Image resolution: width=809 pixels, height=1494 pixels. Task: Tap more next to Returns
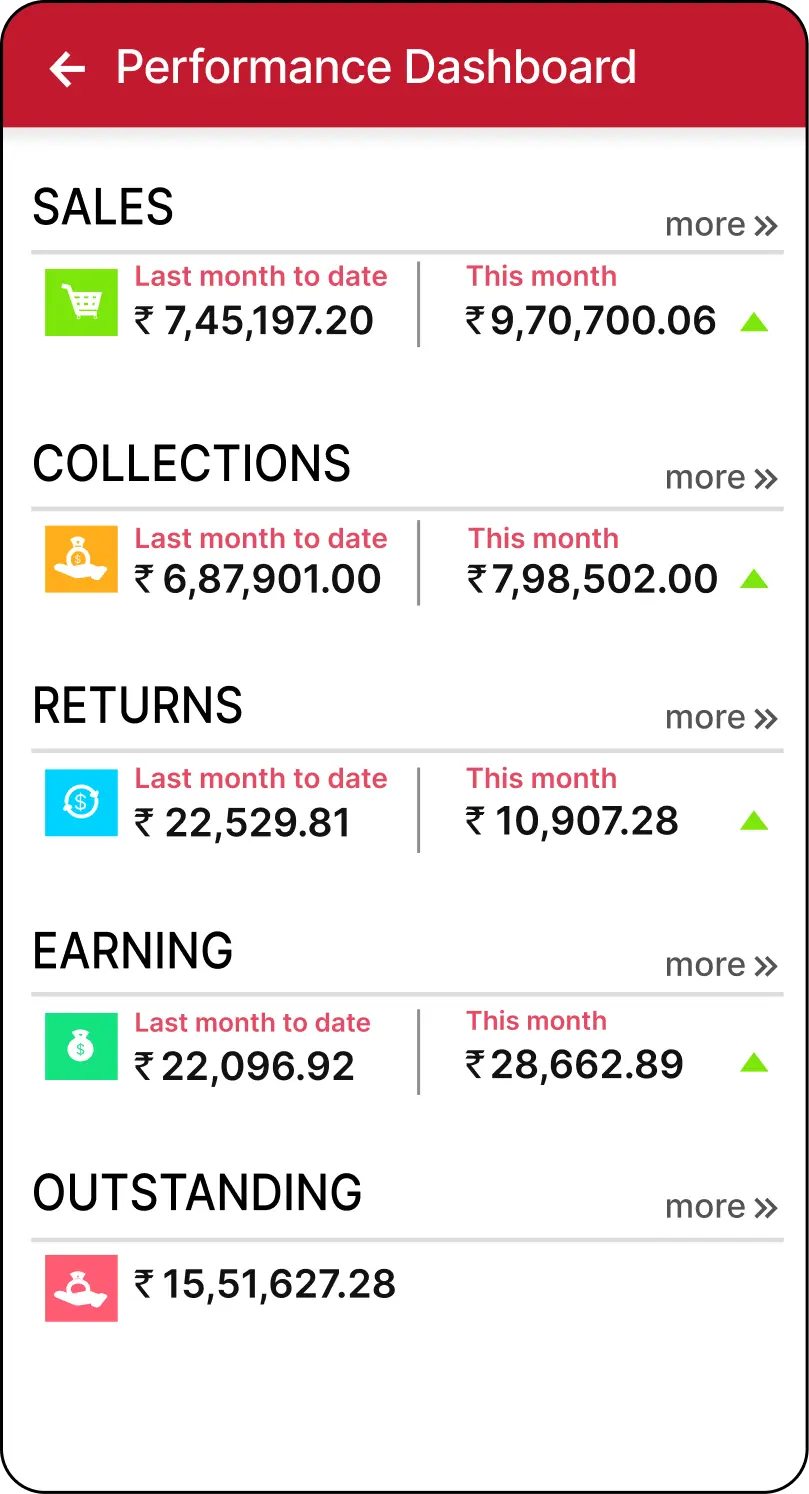721,718
